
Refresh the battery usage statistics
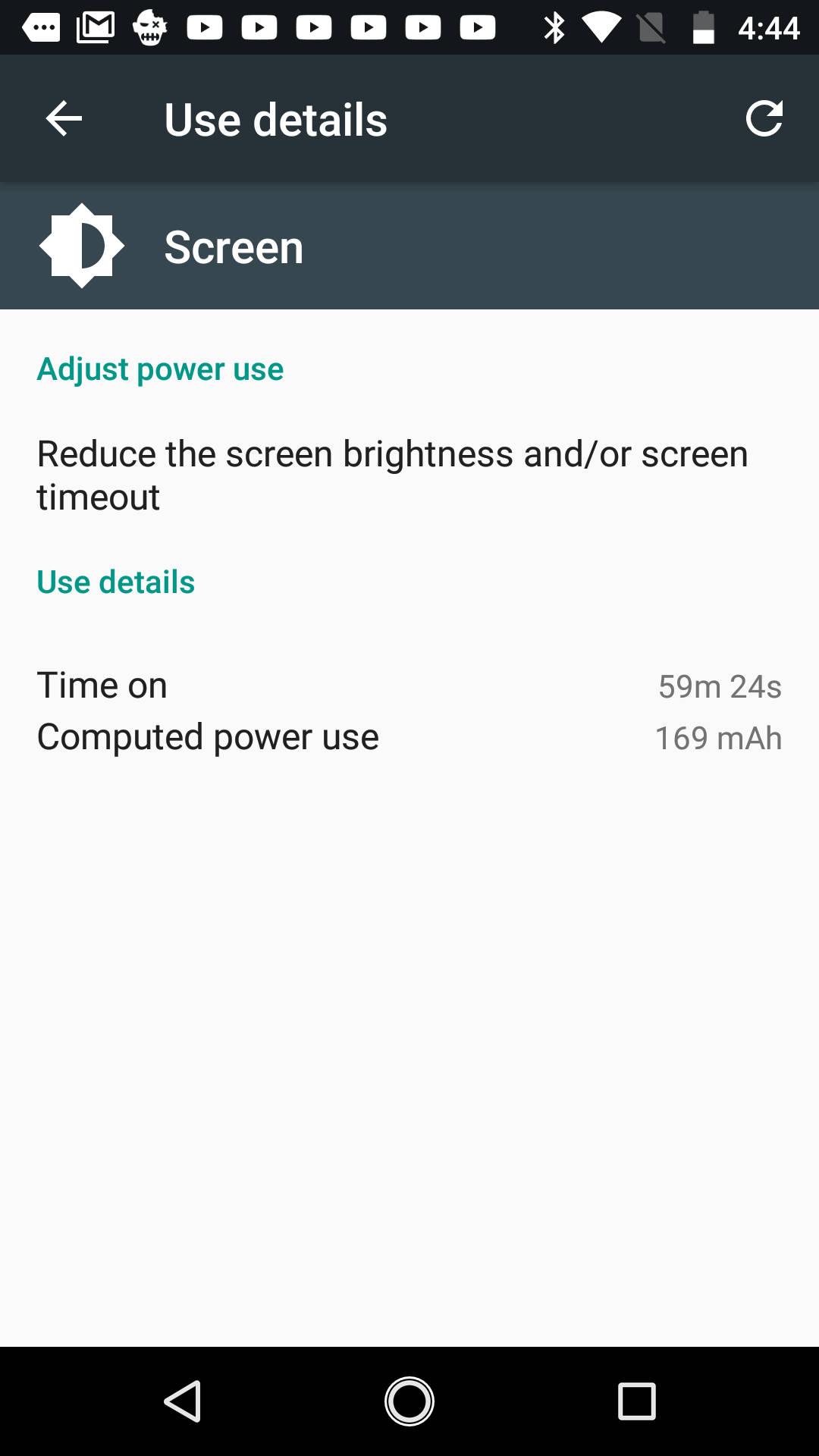point(765,118)
